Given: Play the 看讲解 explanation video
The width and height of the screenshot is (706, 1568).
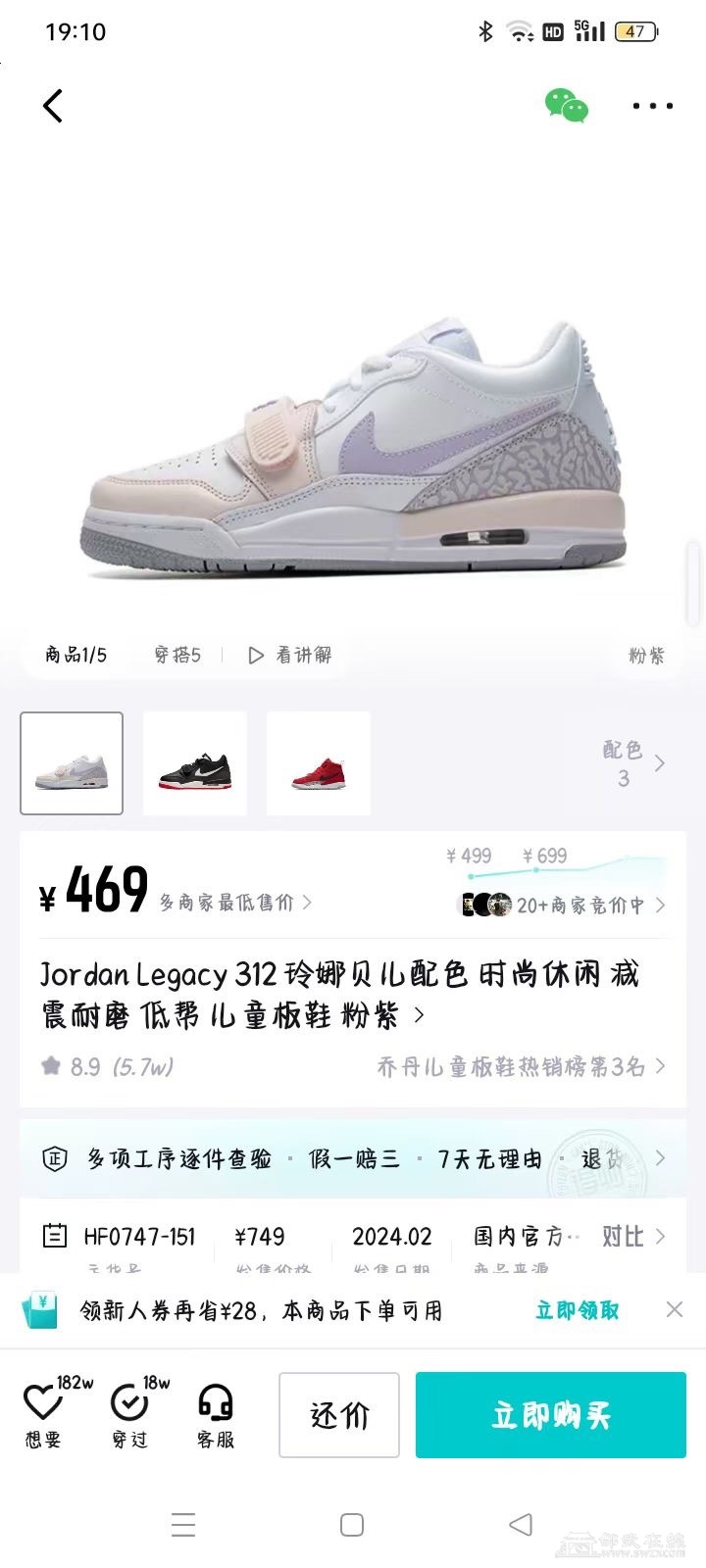Looking at the screenshot, I should pos(290,655).
